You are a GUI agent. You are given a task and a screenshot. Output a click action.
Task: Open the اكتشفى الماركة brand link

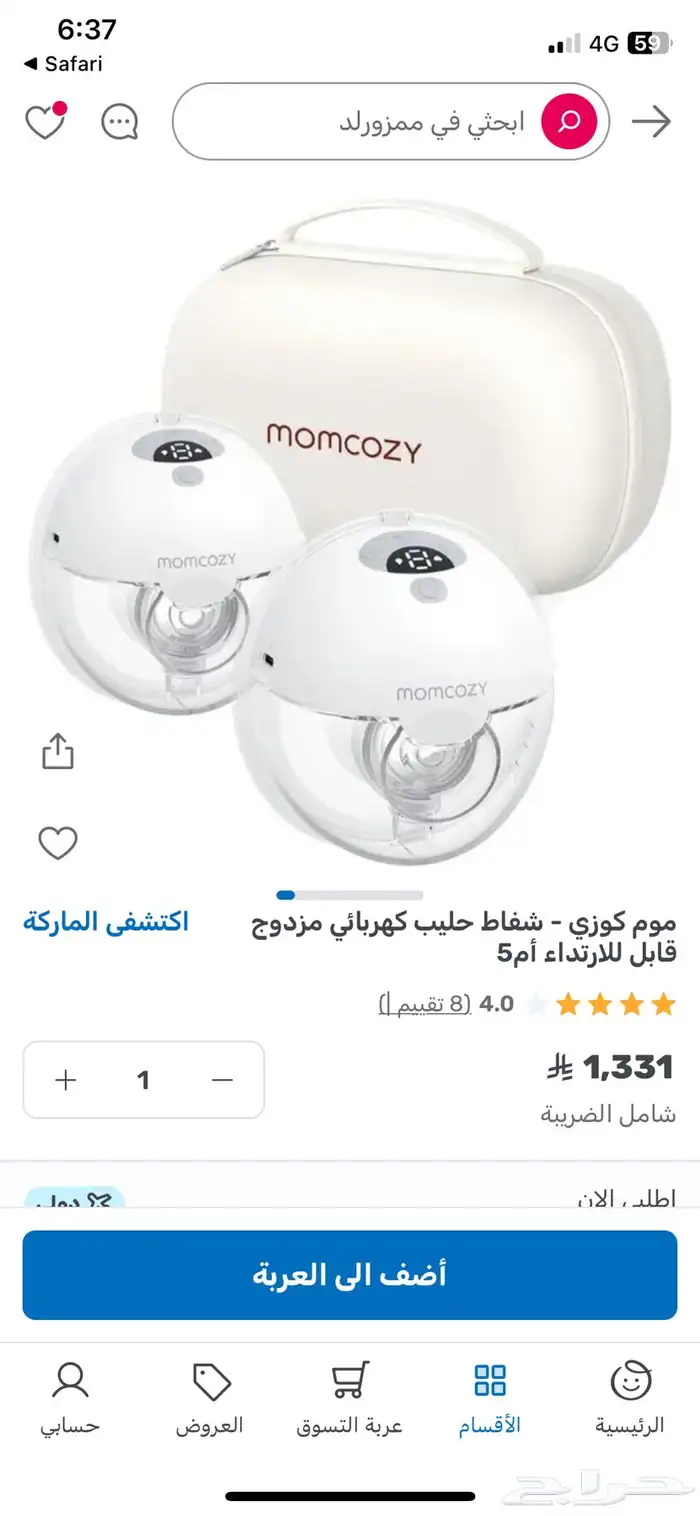pos(105,921)
